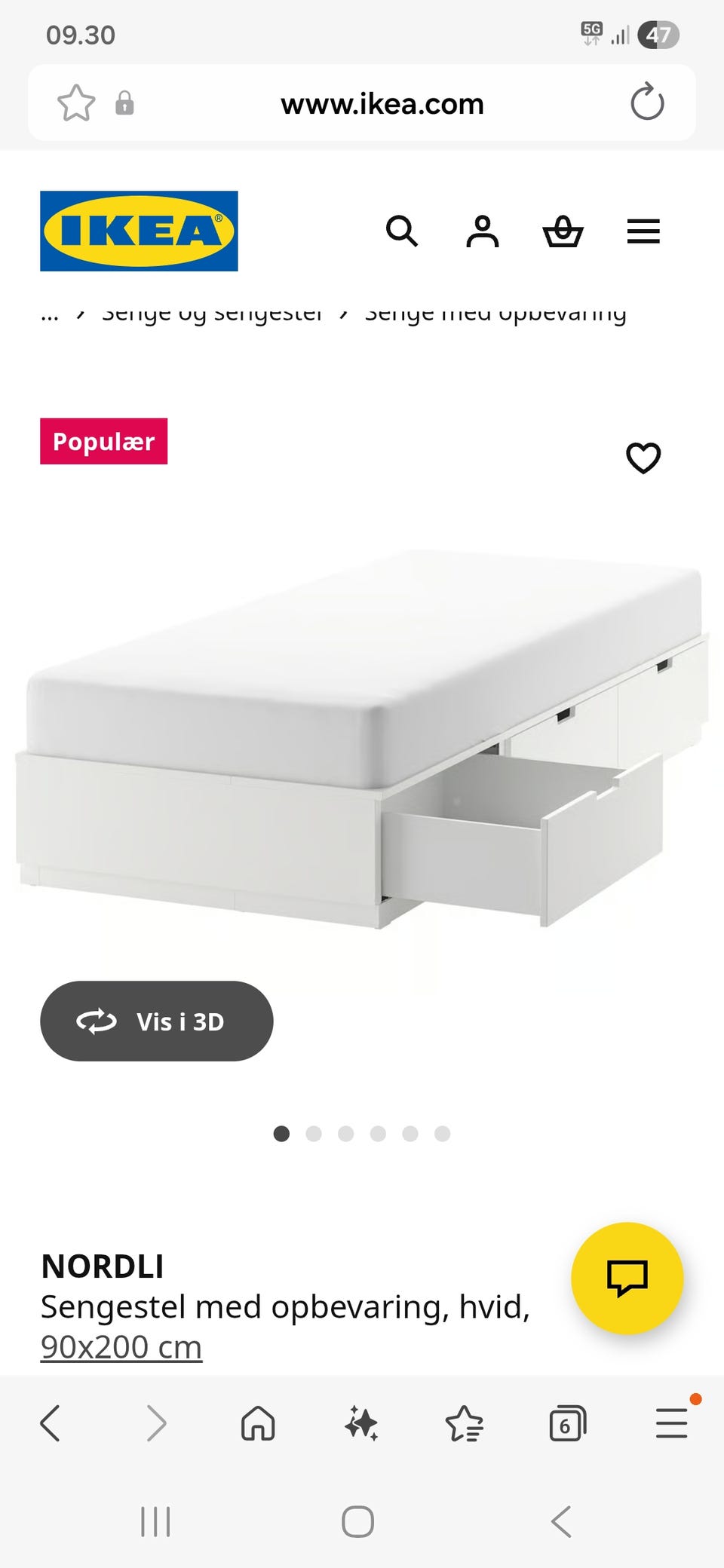This screenshot has width=724, height=1568.
Task: Reload the page with the refresh icon
Action: pyautogui.click(x=647, y=103)
